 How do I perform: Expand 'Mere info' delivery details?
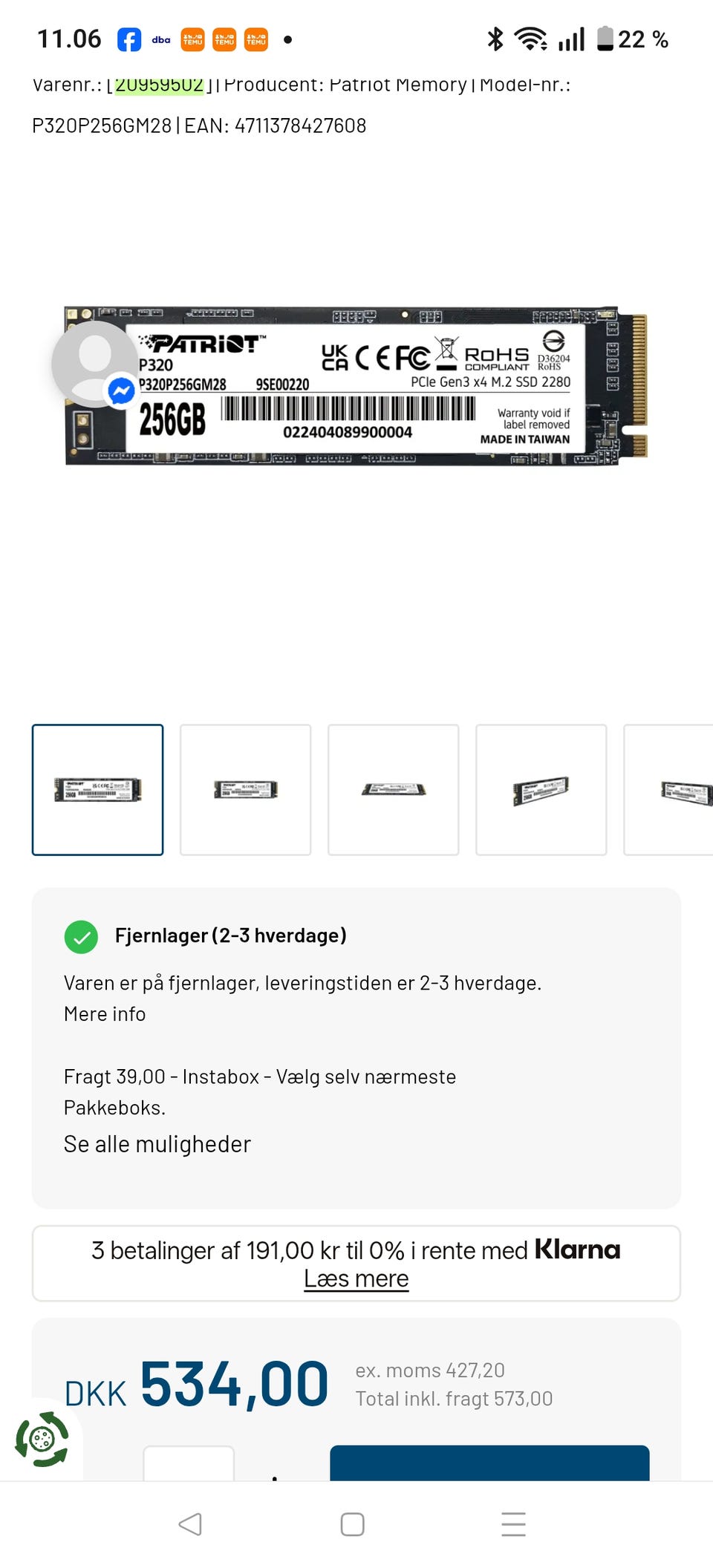105,1013
